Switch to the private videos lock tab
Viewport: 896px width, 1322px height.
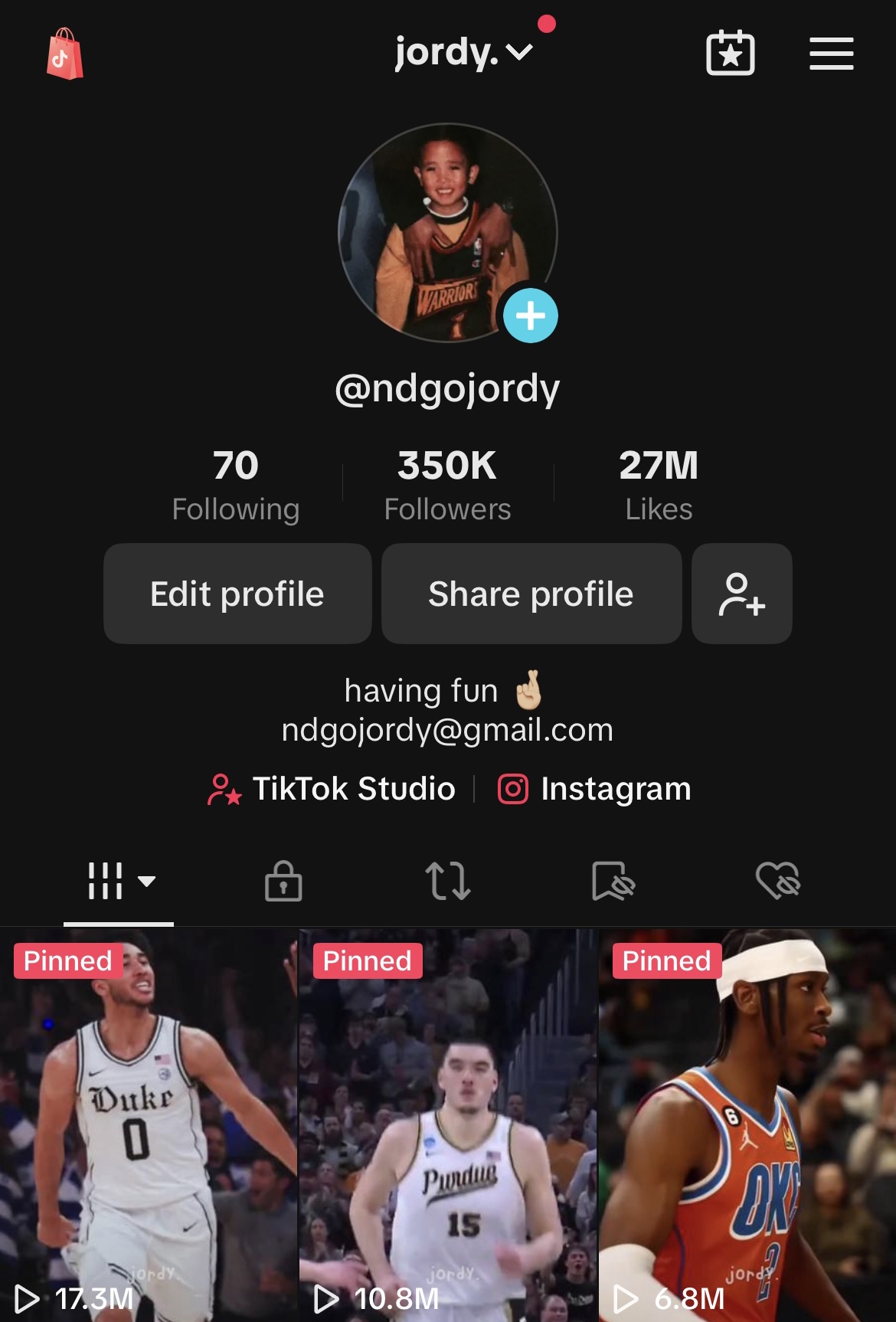coord(283,881)
